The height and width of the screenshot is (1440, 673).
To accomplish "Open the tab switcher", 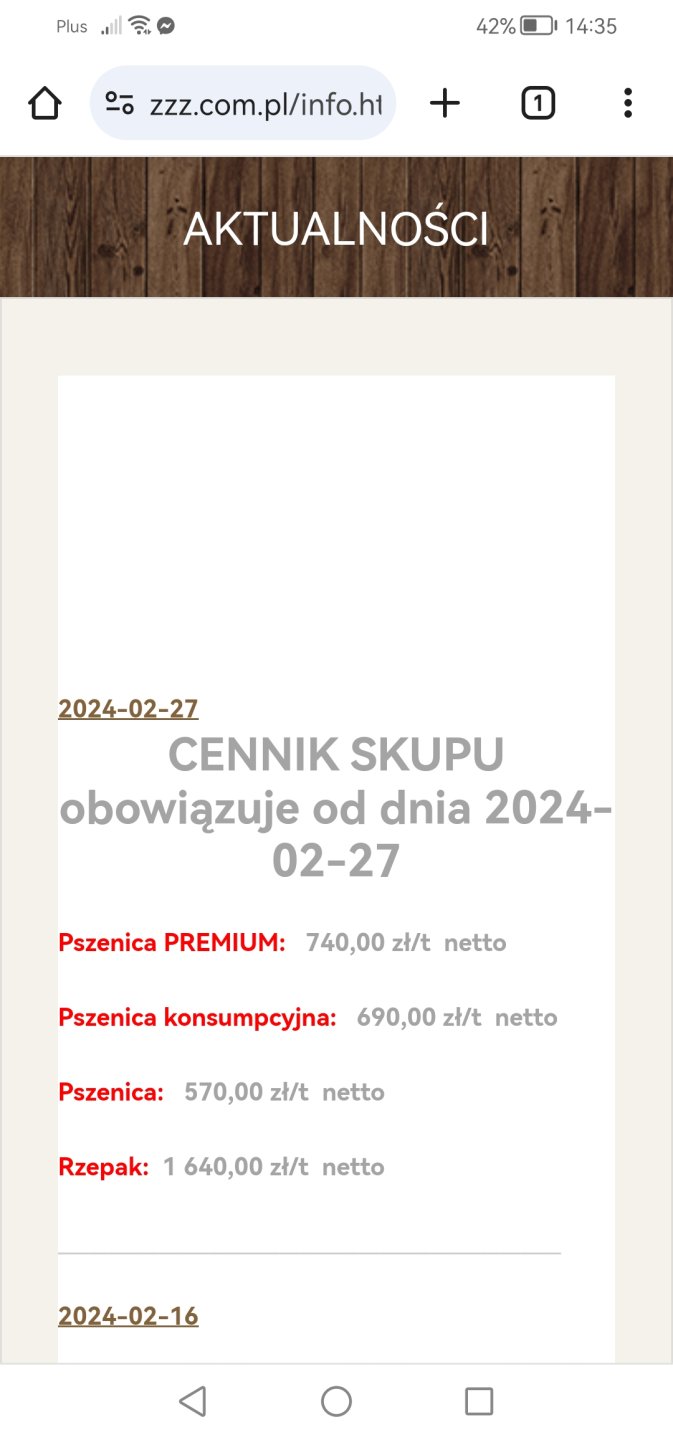I will 538,103.
